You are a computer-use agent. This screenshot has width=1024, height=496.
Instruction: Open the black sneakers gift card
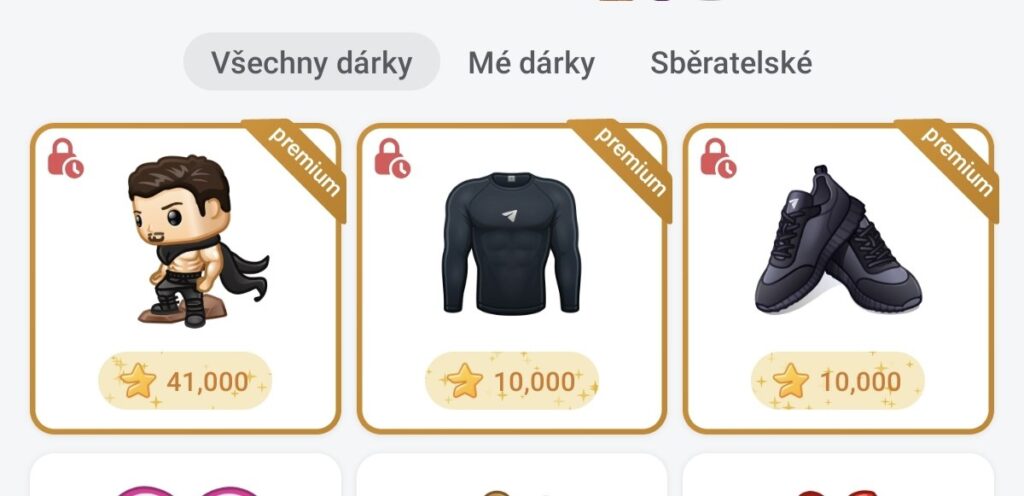[838, 278]
